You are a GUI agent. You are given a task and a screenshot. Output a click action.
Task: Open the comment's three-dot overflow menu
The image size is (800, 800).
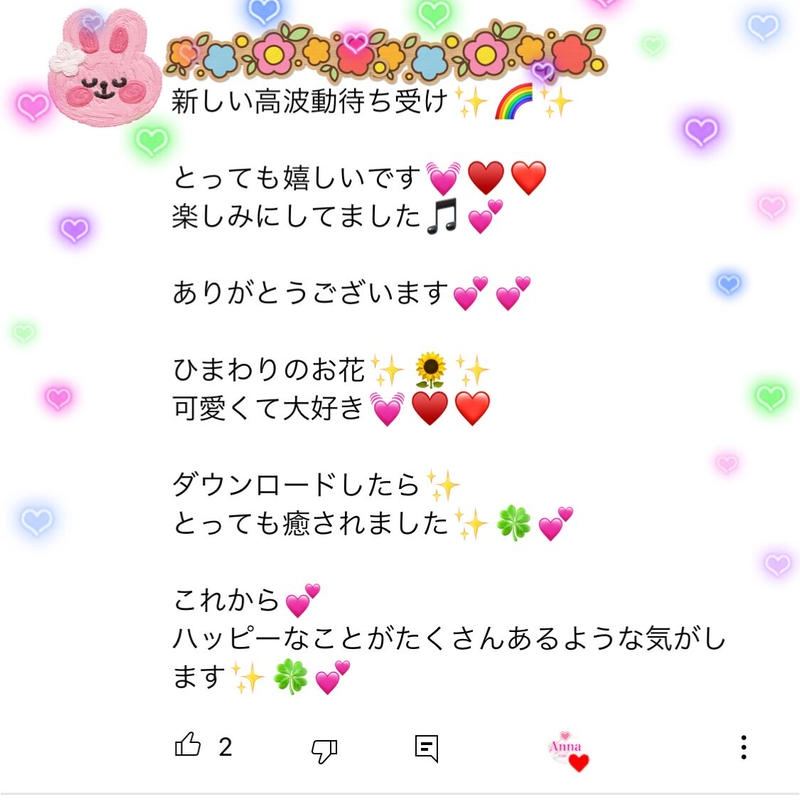(743, 747)
